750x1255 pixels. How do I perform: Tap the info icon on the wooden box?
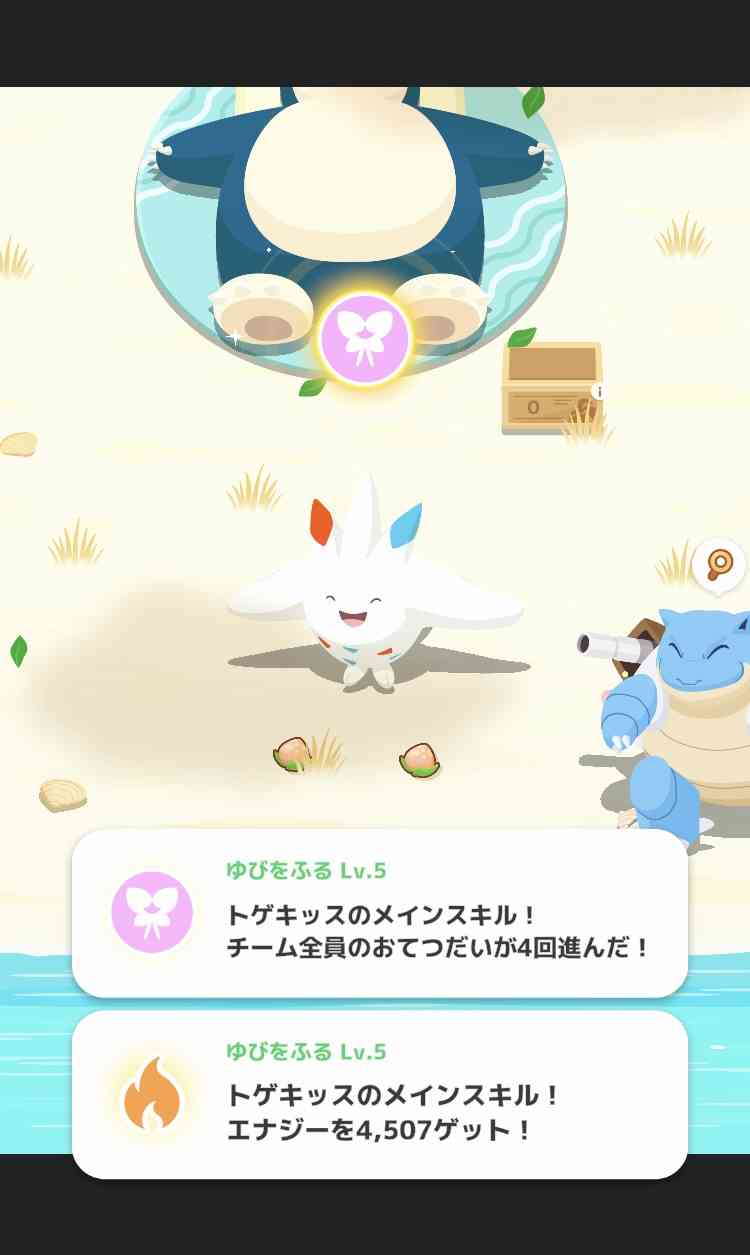(598, 392)
